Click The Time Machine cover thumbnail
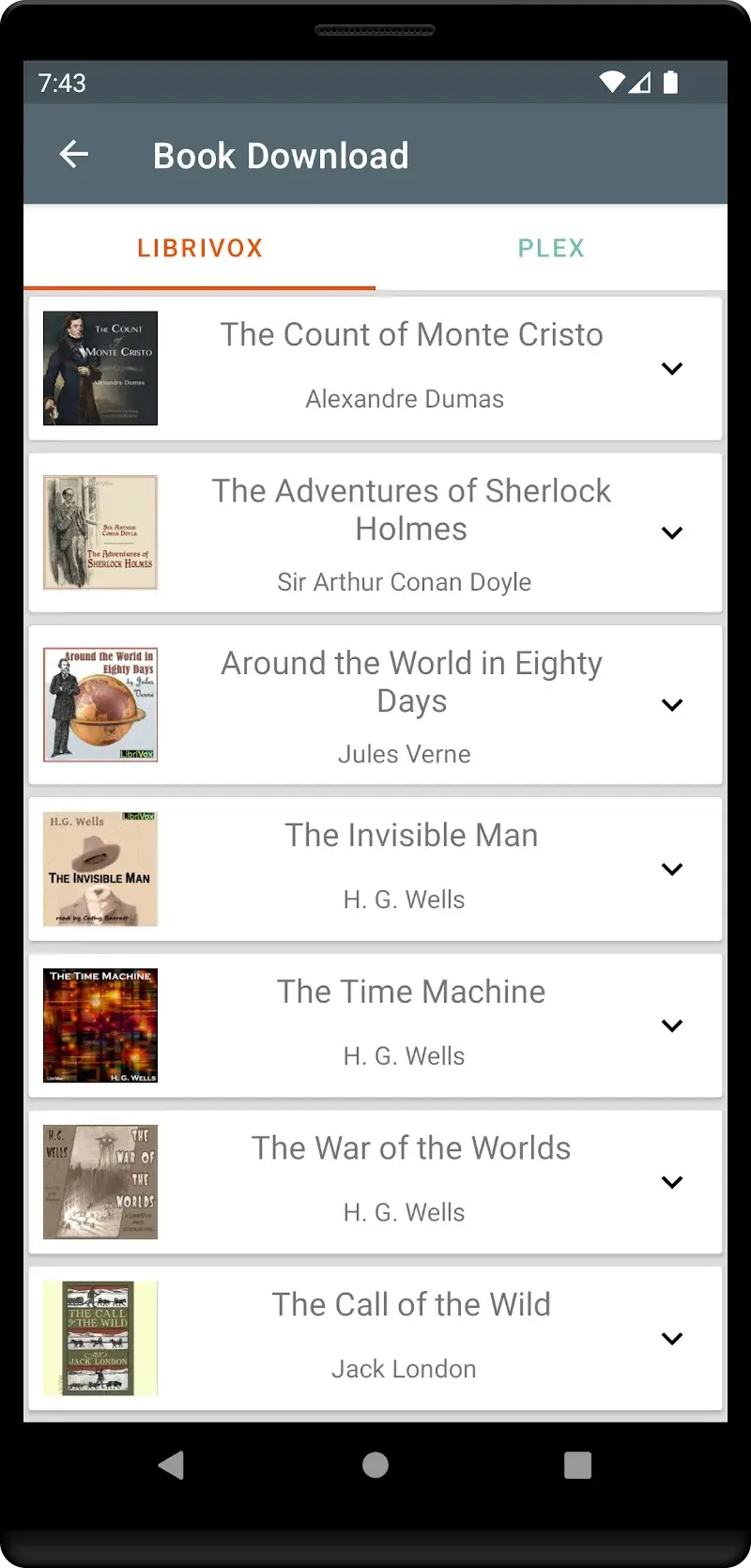The image size is (751, 1568). (100, 1025)
